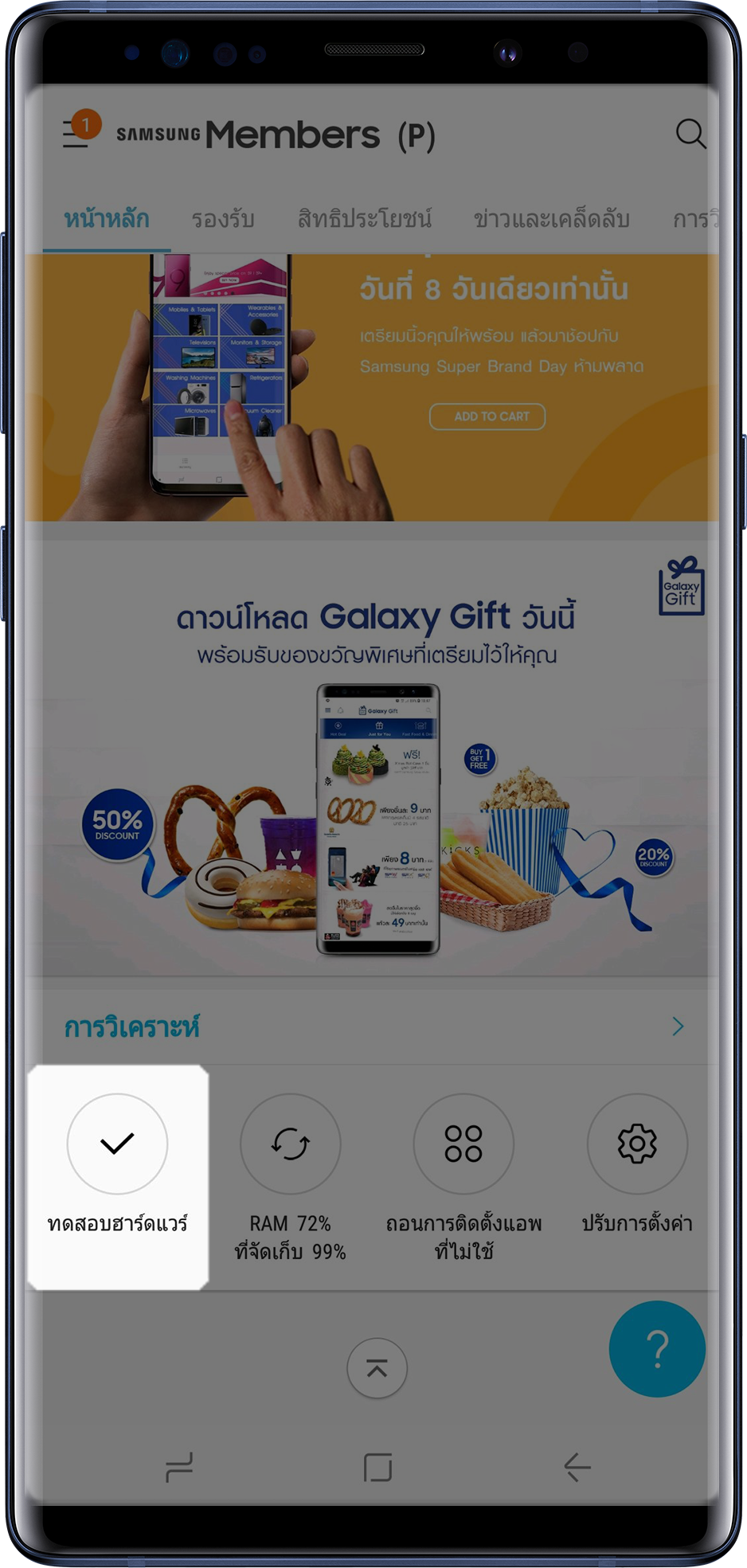This screenshot has width=747, height=1568.
Task: Select the ข่าวและเคล็ดลับ tab
Action: [552, 218]
